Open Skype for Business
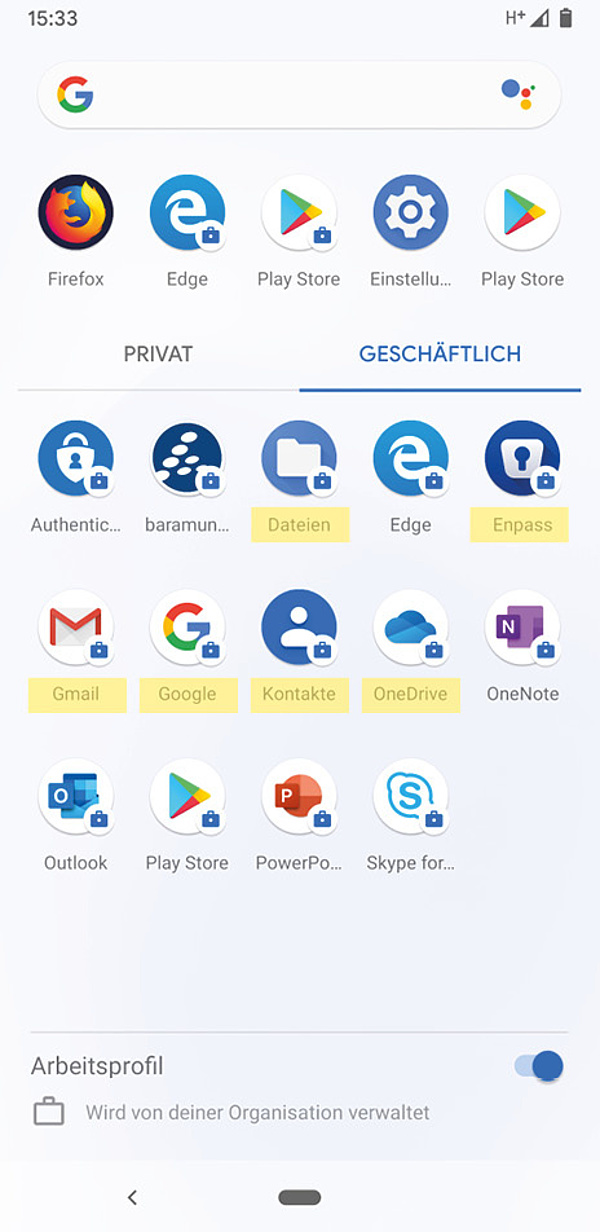The image size is (600, 1232). coord(410,797)
